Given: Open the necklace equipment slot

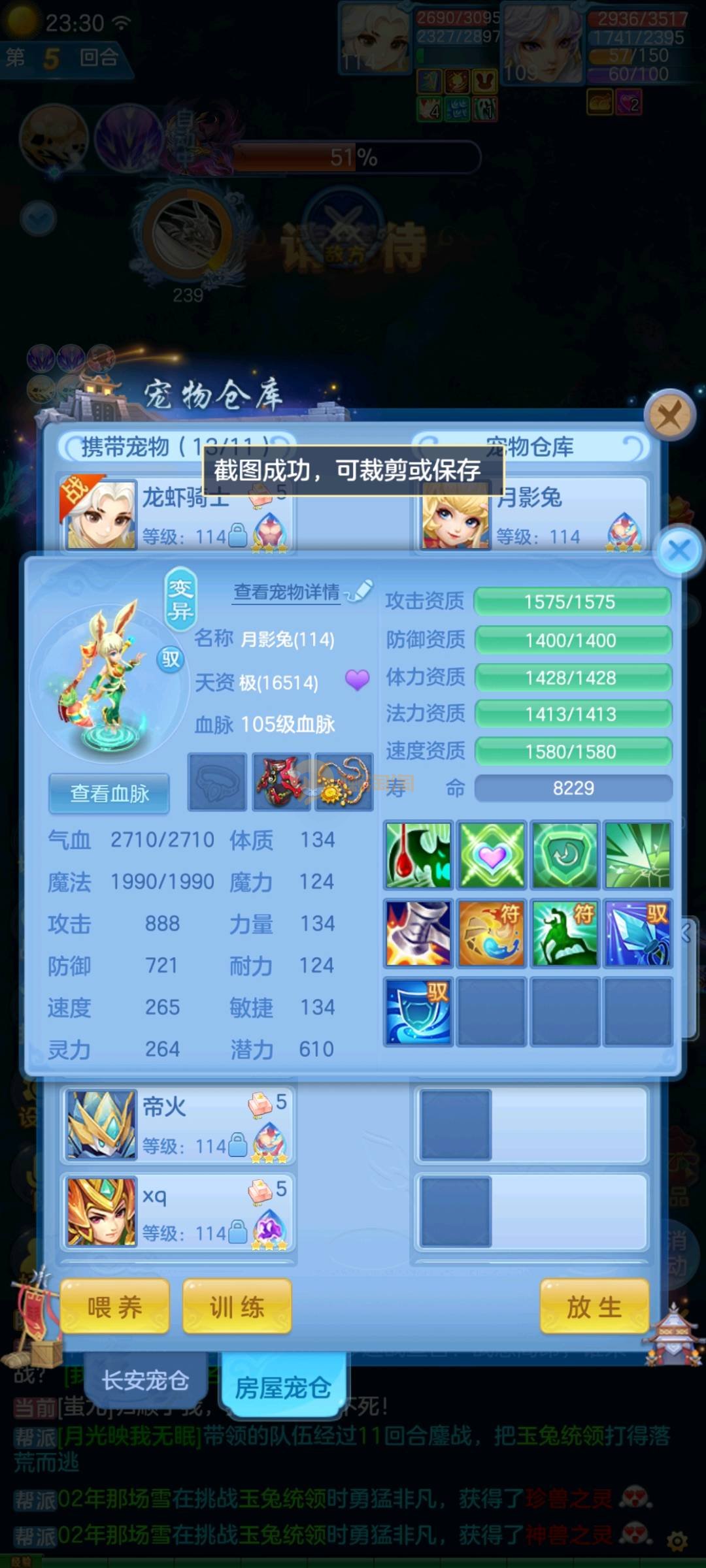Looking at the screenshot, I should 344,782.
